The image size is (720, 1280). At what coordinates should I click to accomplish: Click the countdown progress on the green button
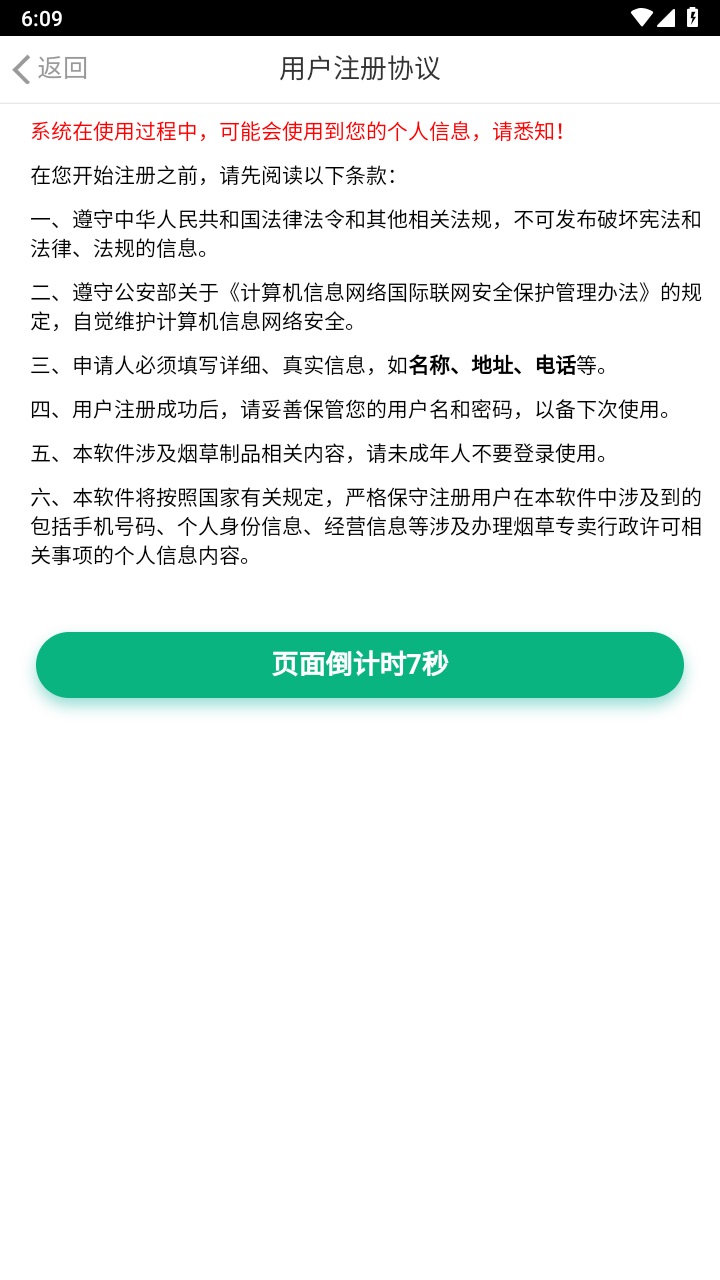tap(360, 664)
